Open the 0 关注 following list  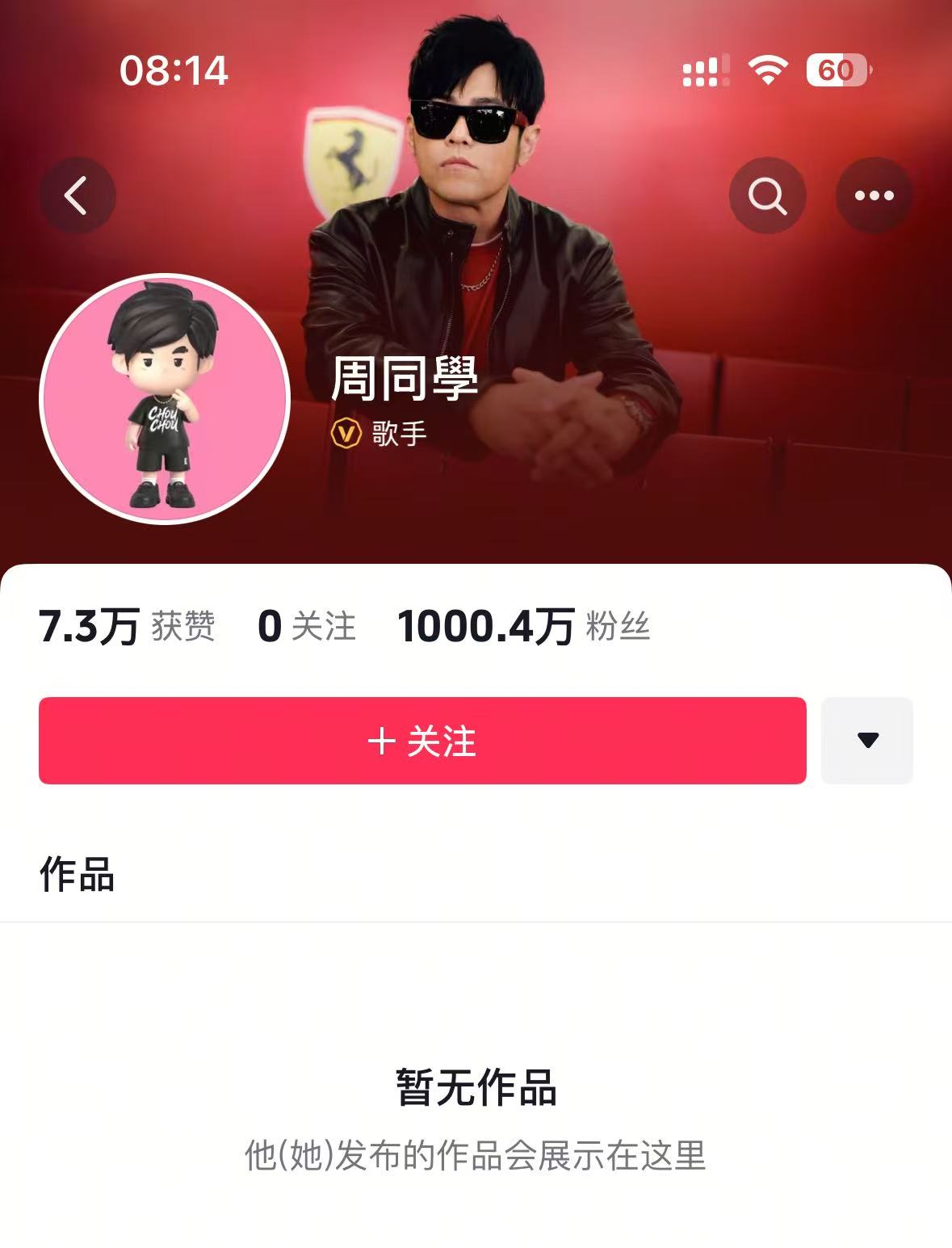(x=307, y=626)
